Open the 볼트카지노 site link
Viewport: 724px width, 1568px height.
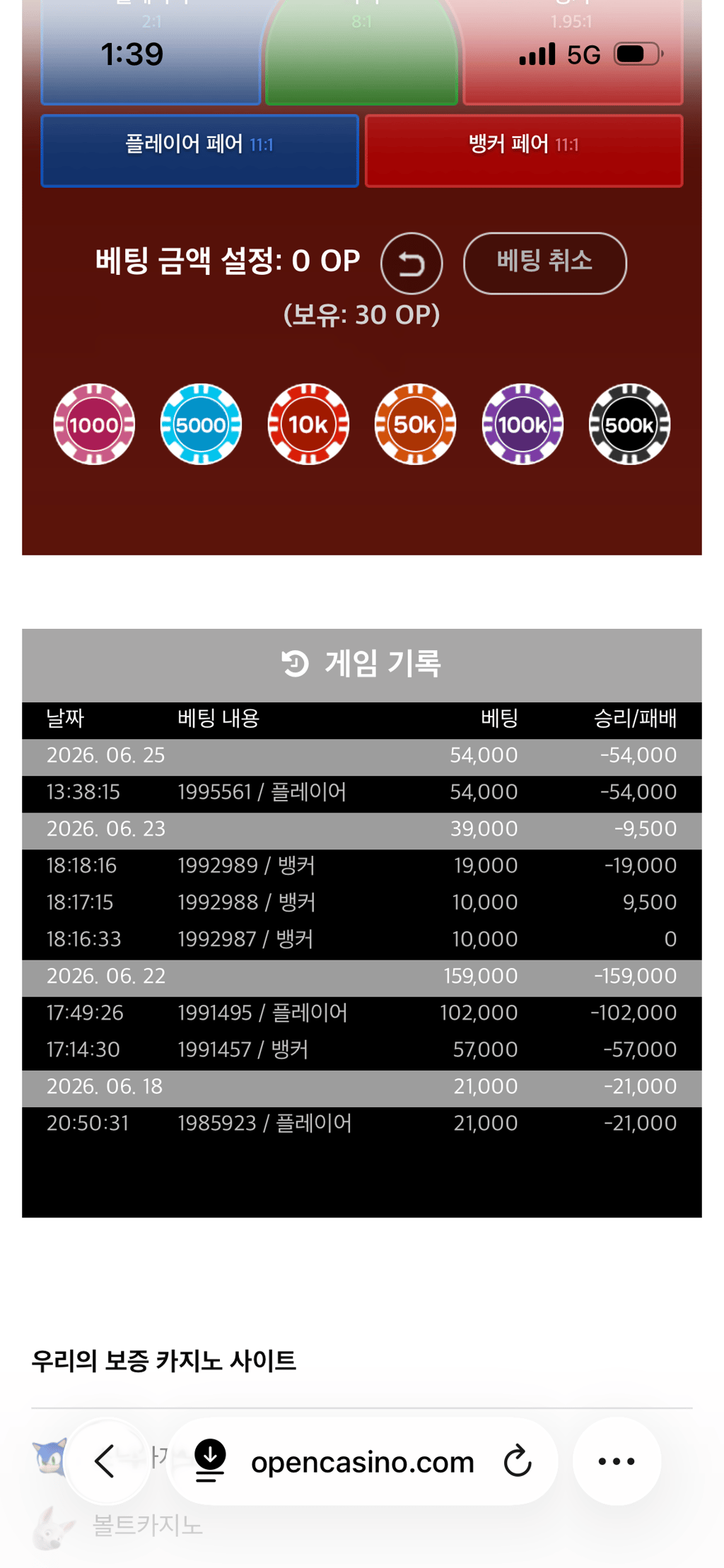click(147, 1526)
